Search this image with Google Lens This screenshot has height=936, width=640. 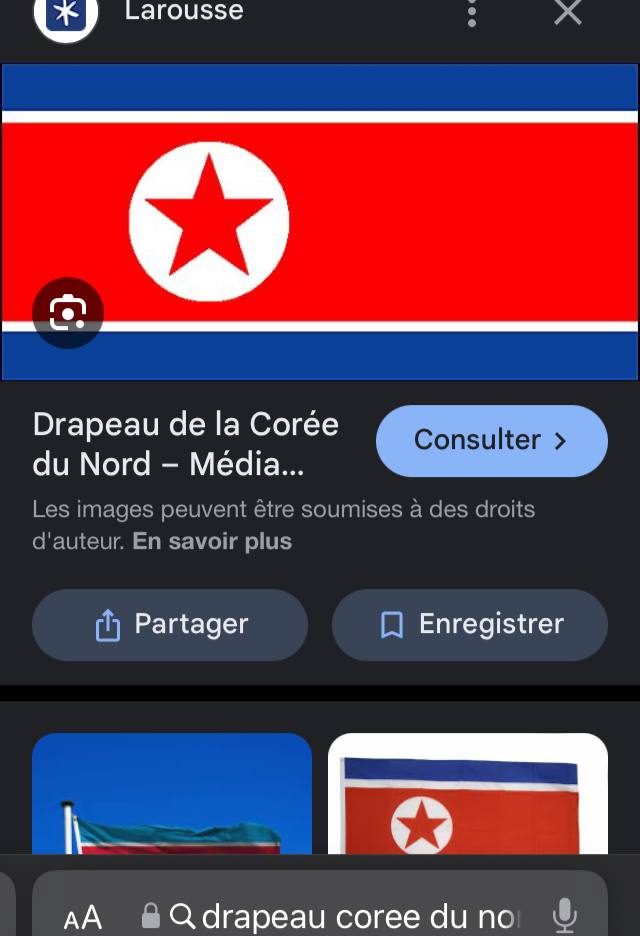tap(68, 313)
